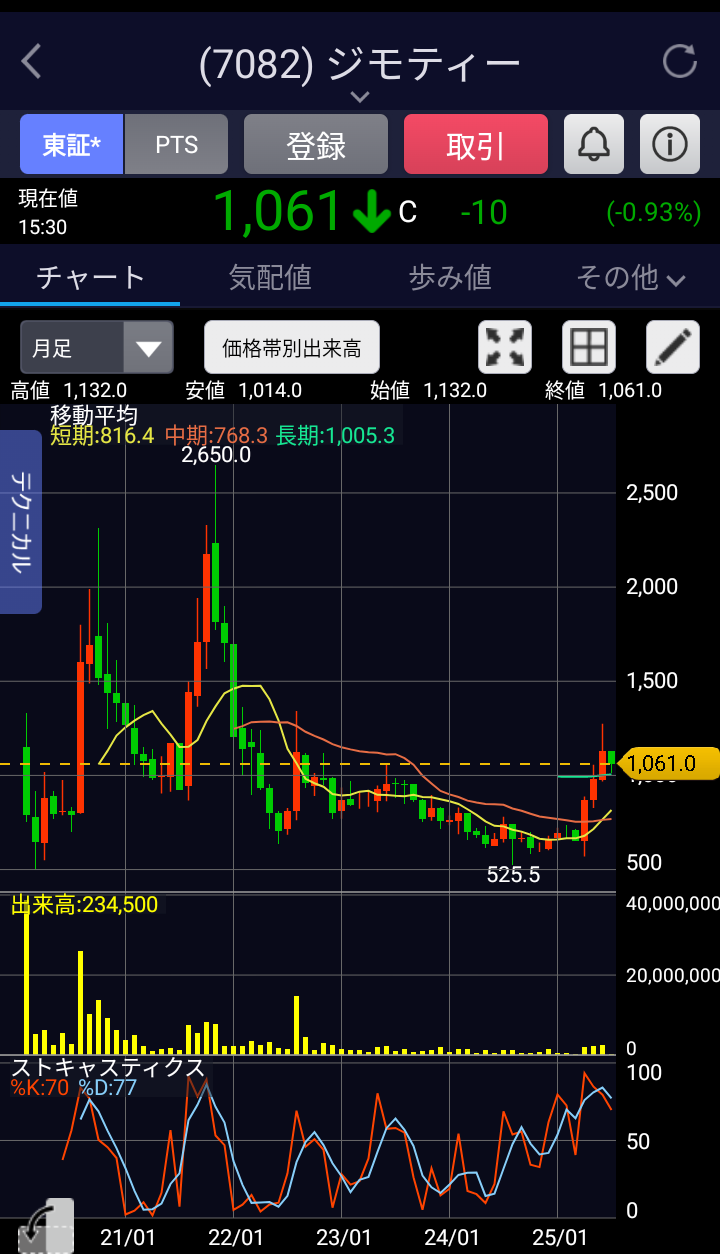The height and width of the screenshot is (1254, 720).
Task: Expand chart to fullscreen
Action: click(x=506, y=348)
